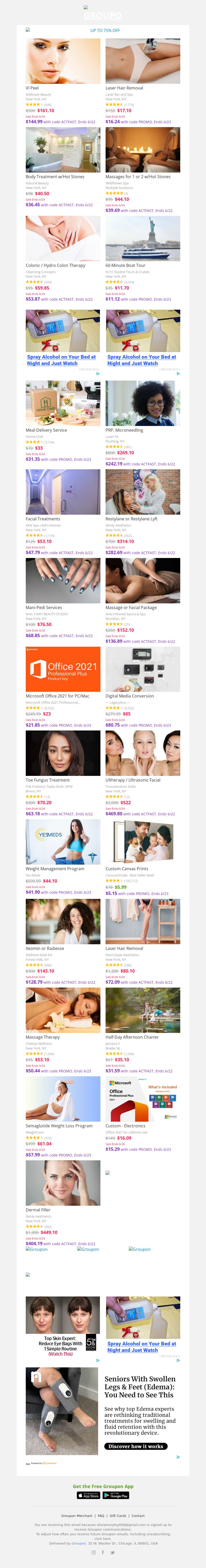Open the Dermal Filler deal
Image resolution: width=206 pixels, height=1568 pixels.
tap(63, 1183)
